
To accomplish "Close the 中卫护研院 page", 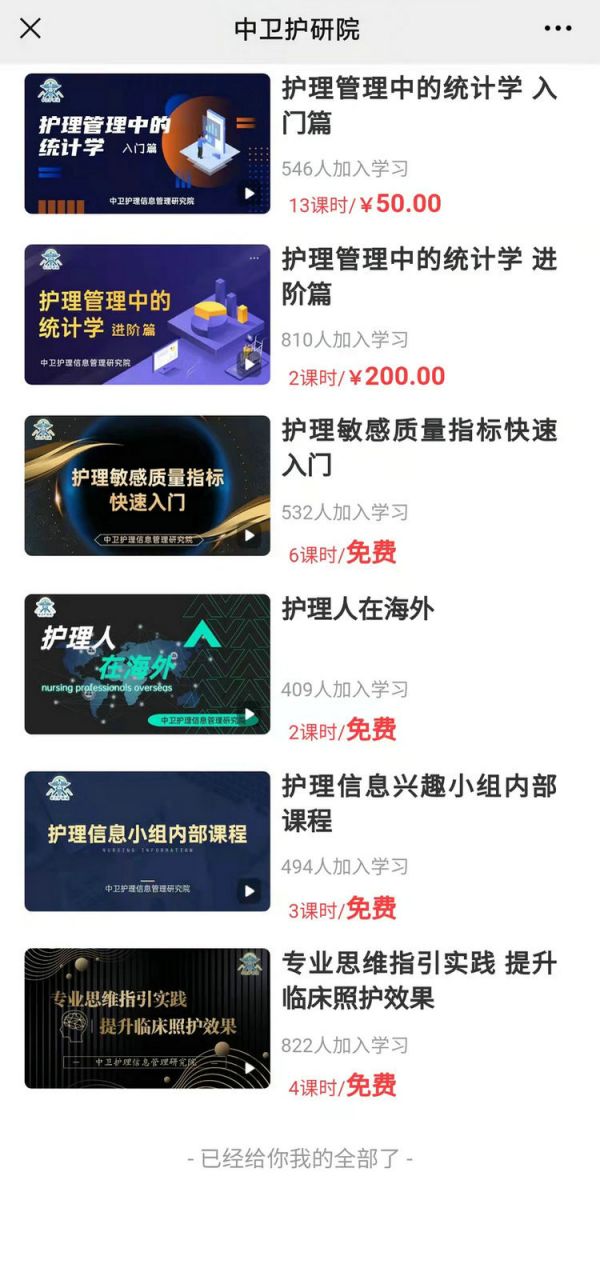I will point(31,28).
